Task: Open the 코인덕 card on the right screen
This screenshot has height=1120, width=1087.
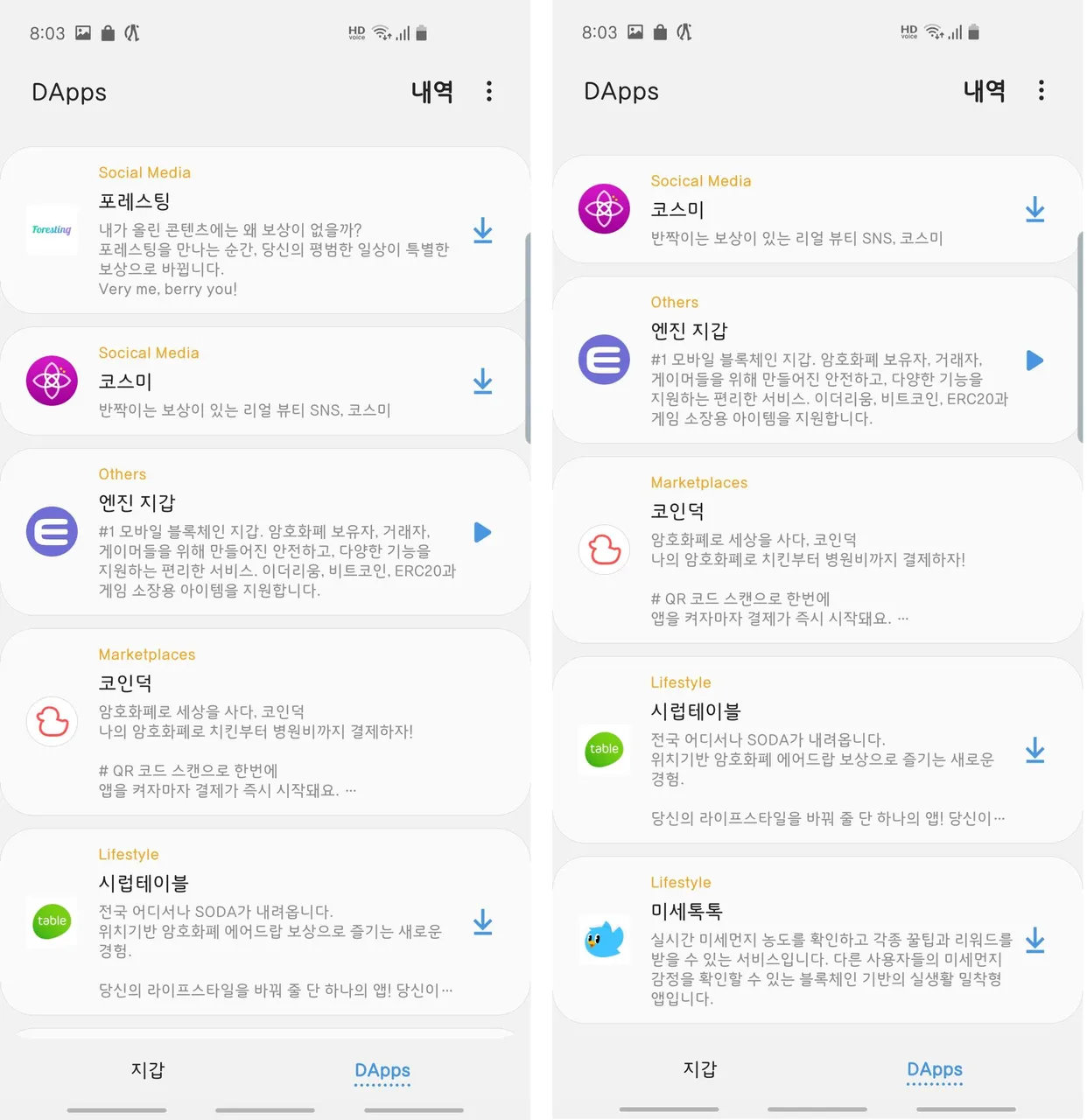Action: click(x=814, y=549)
